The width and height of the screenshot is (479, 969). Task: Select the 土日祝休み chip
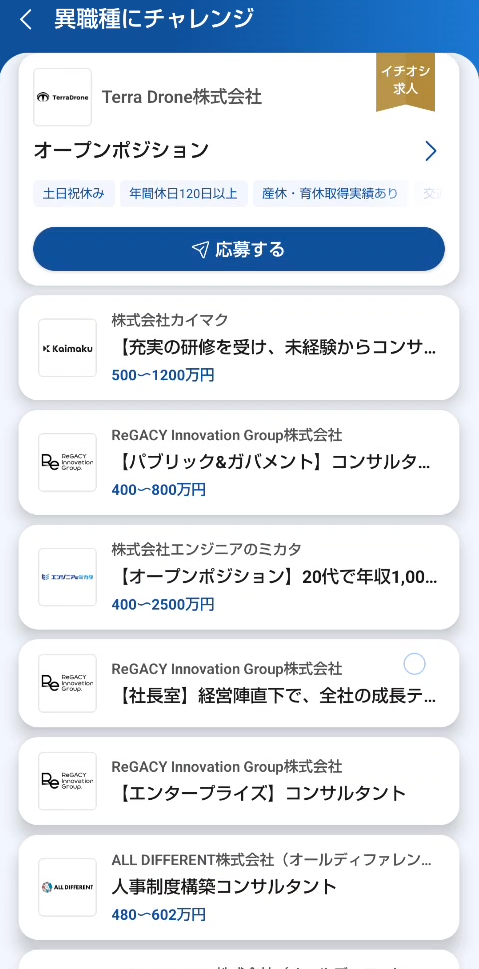[74, 193]
